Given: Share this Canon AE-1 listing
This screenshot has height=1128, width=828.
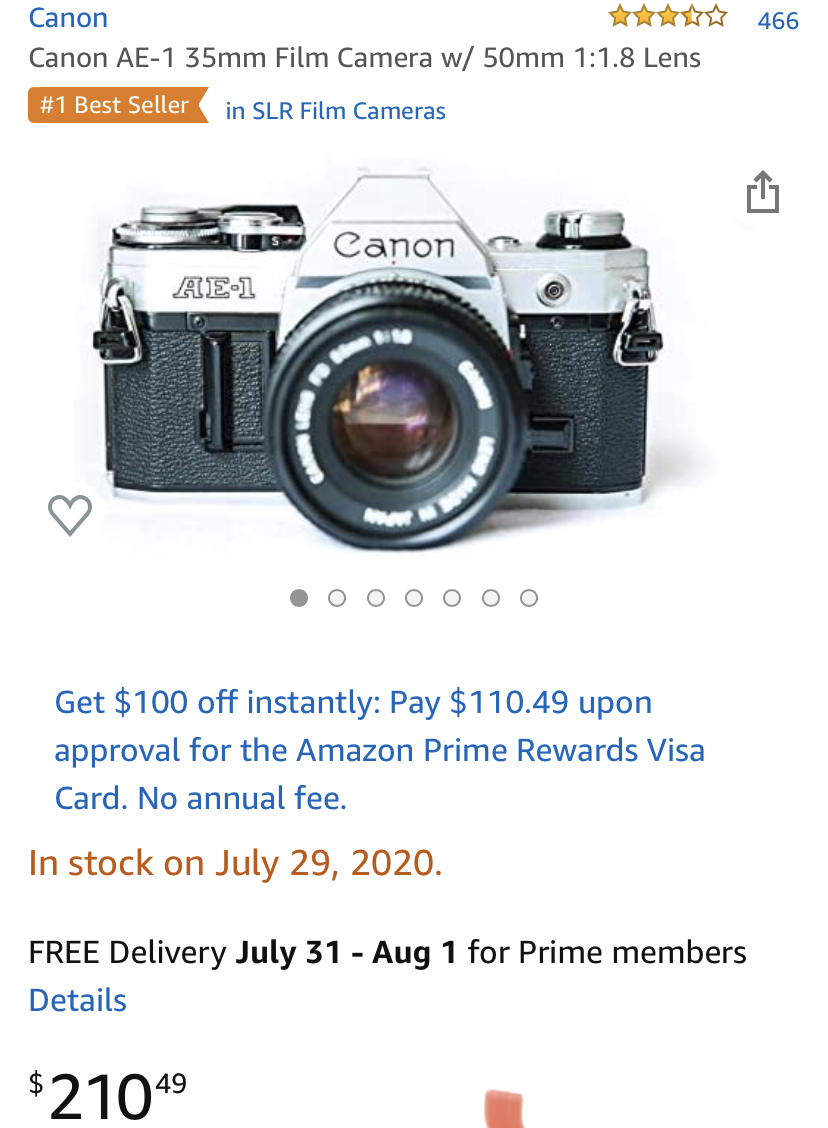Looking at the screenshot, I should (x=762, y=192).
